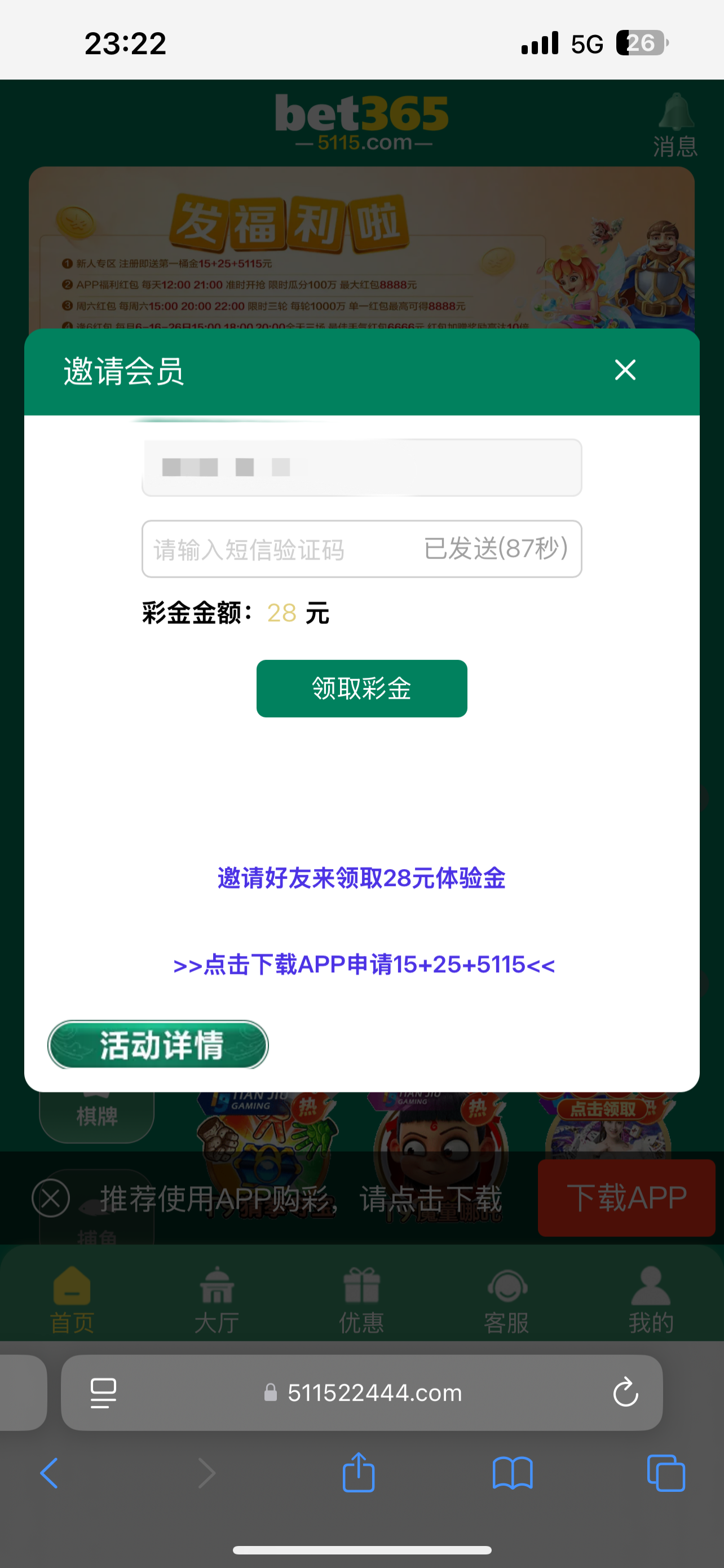Close the 邀请会员 dialog
Image resolution: width=724 pixels, height=1568 pixels.
point(625,370)
